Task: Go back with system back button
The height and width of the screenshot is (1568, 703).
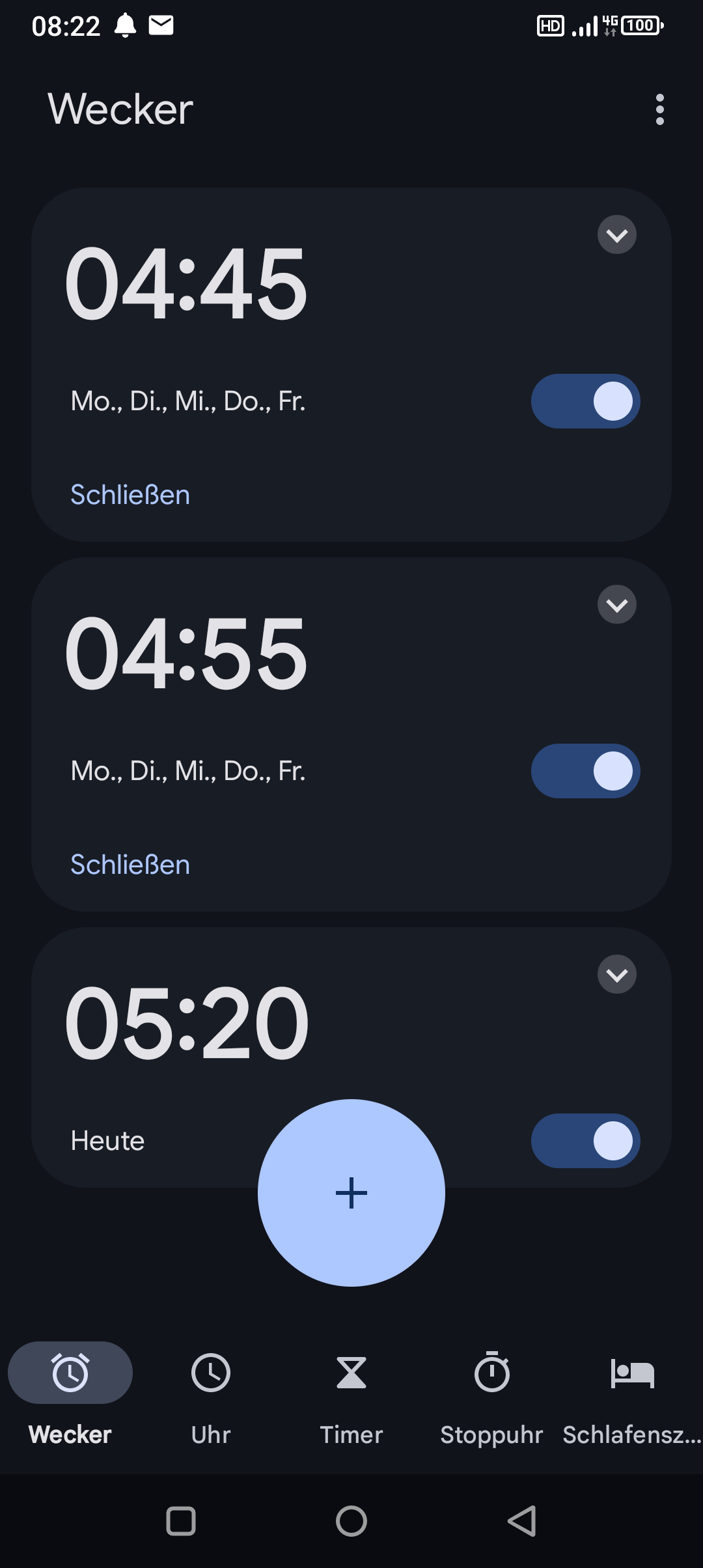Action: [522, 1521]
